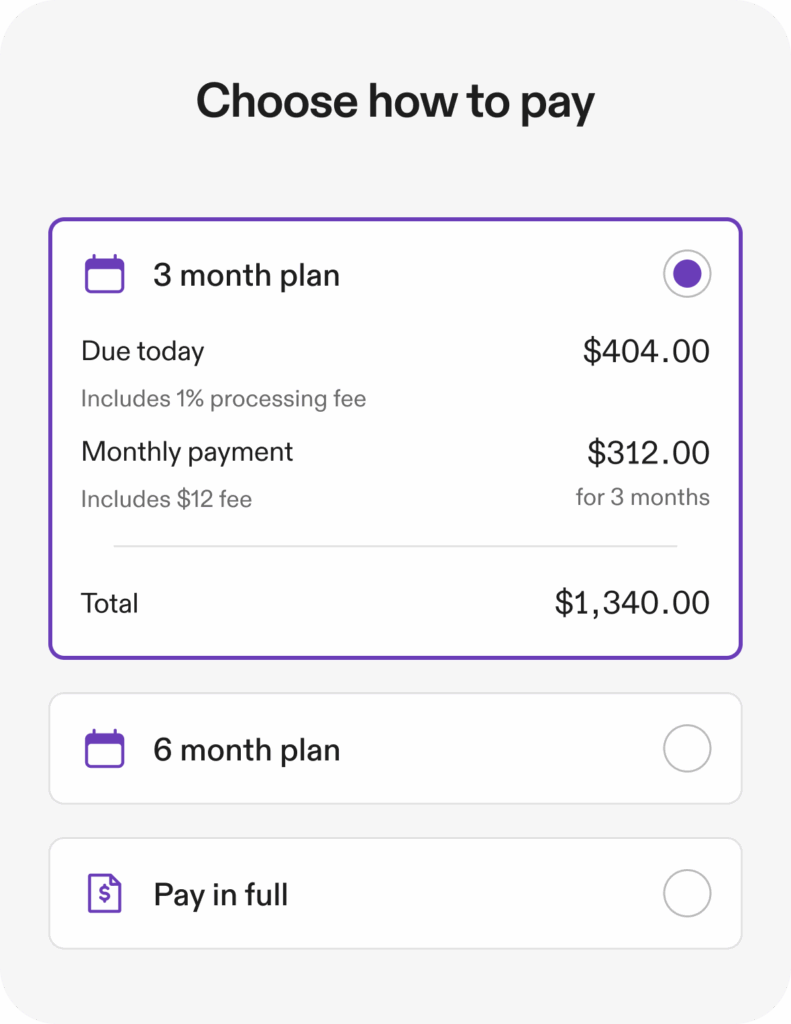Click the divider line above Total

pyautogui.click(x=395, y=545)
